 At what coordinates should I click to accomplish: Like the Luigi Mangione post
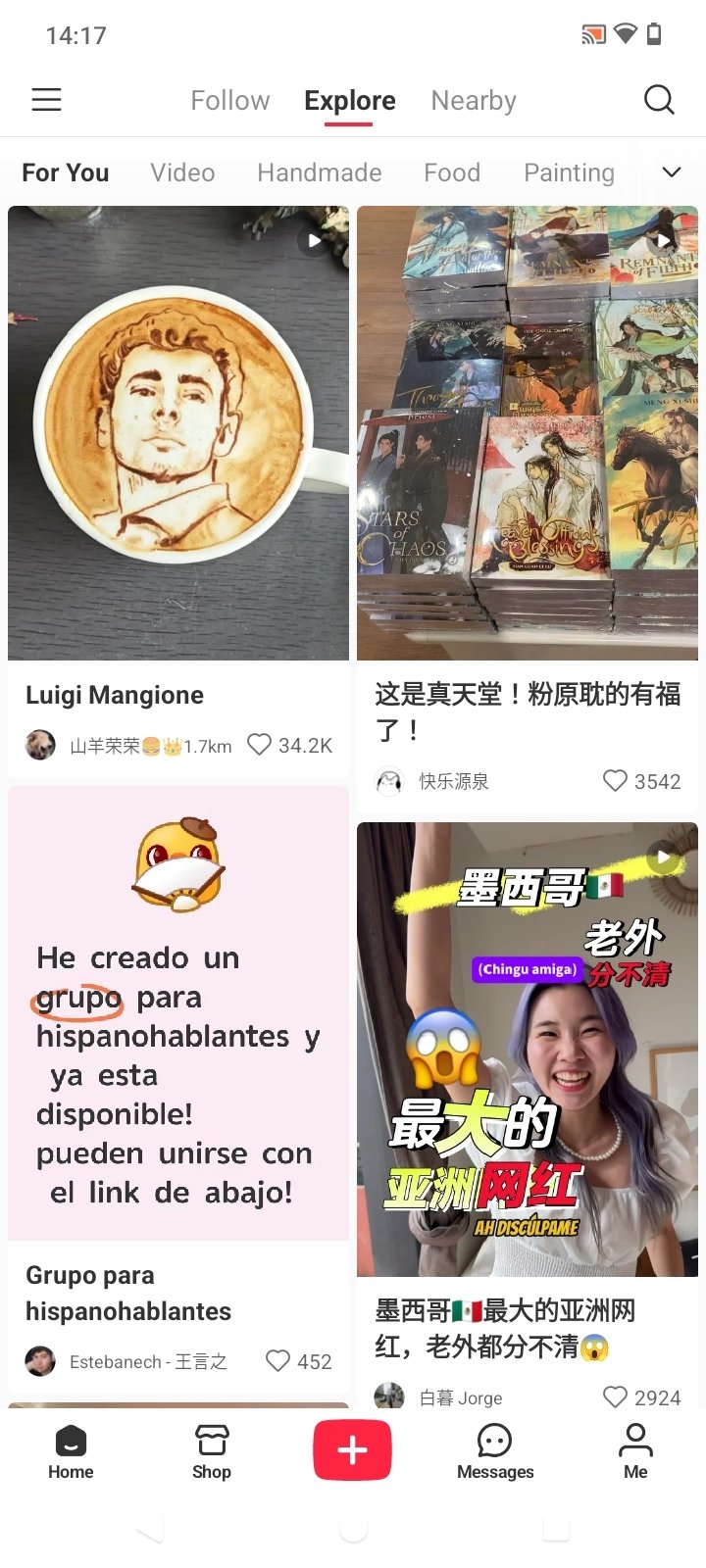pyautogui.click(x=260, y=745)
